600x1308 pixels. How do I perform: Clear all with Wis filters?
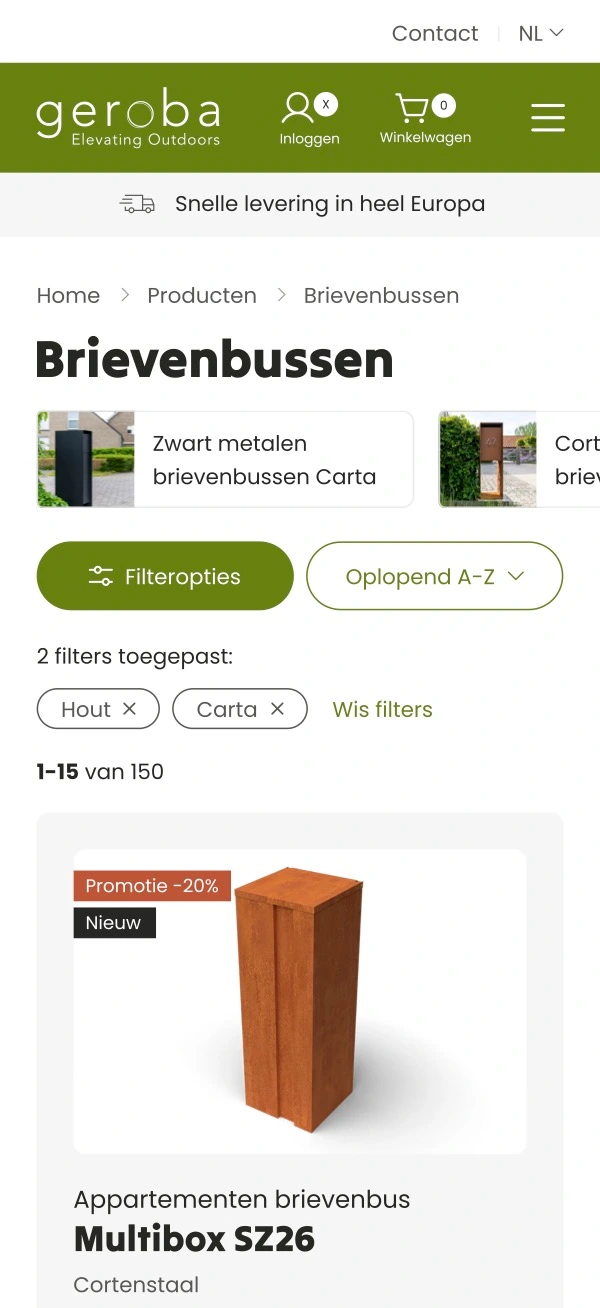click(x=382, y=709)
